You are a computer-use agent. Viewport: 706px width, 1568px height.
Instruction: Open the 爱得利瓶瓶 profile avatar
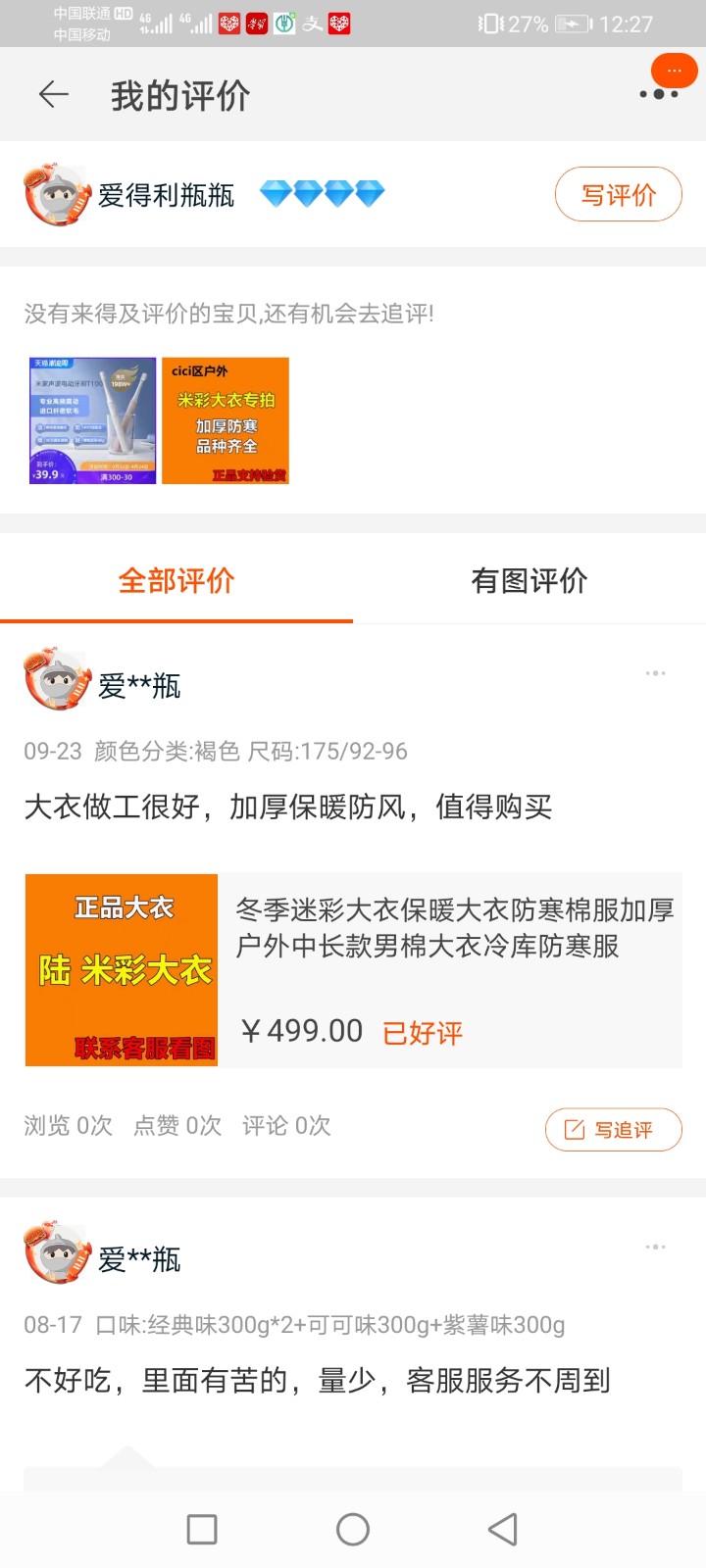(x=57, y=195)
